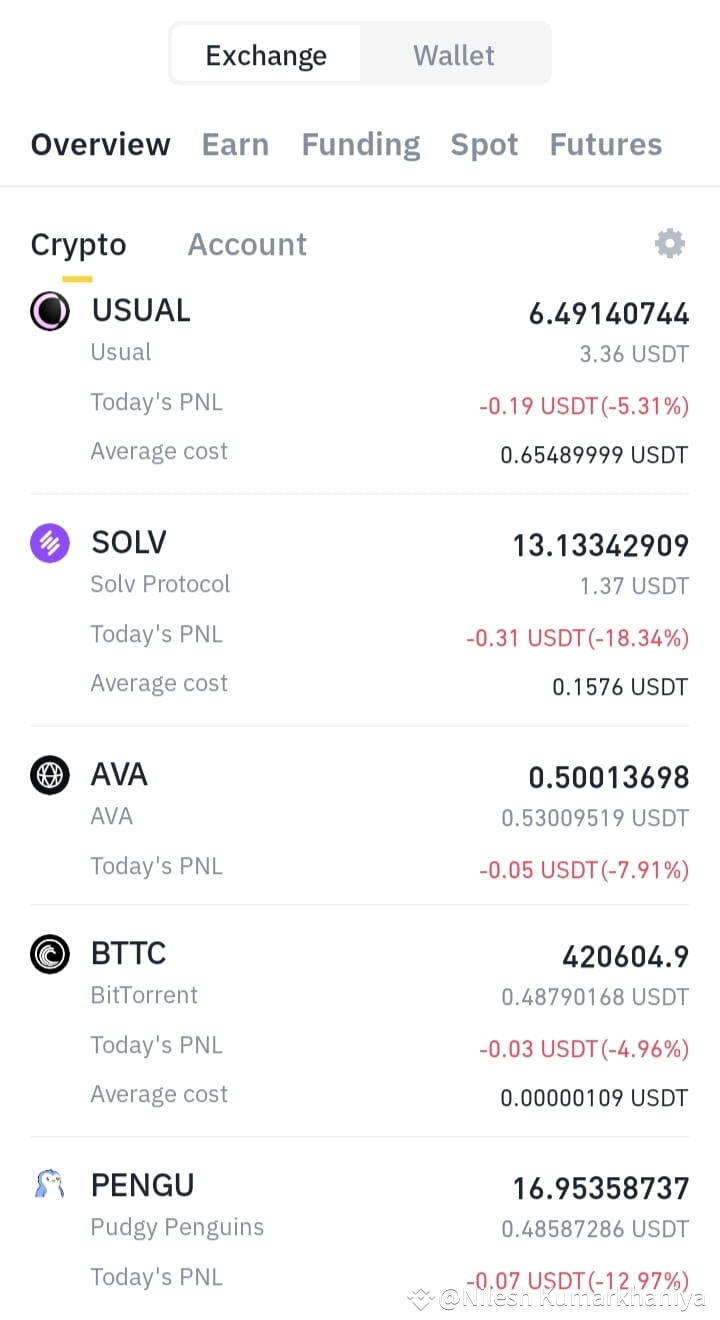This screenshot has width=720, height=1320.
Task: Stay on the Exchange tab
Action: click(265, 54)
